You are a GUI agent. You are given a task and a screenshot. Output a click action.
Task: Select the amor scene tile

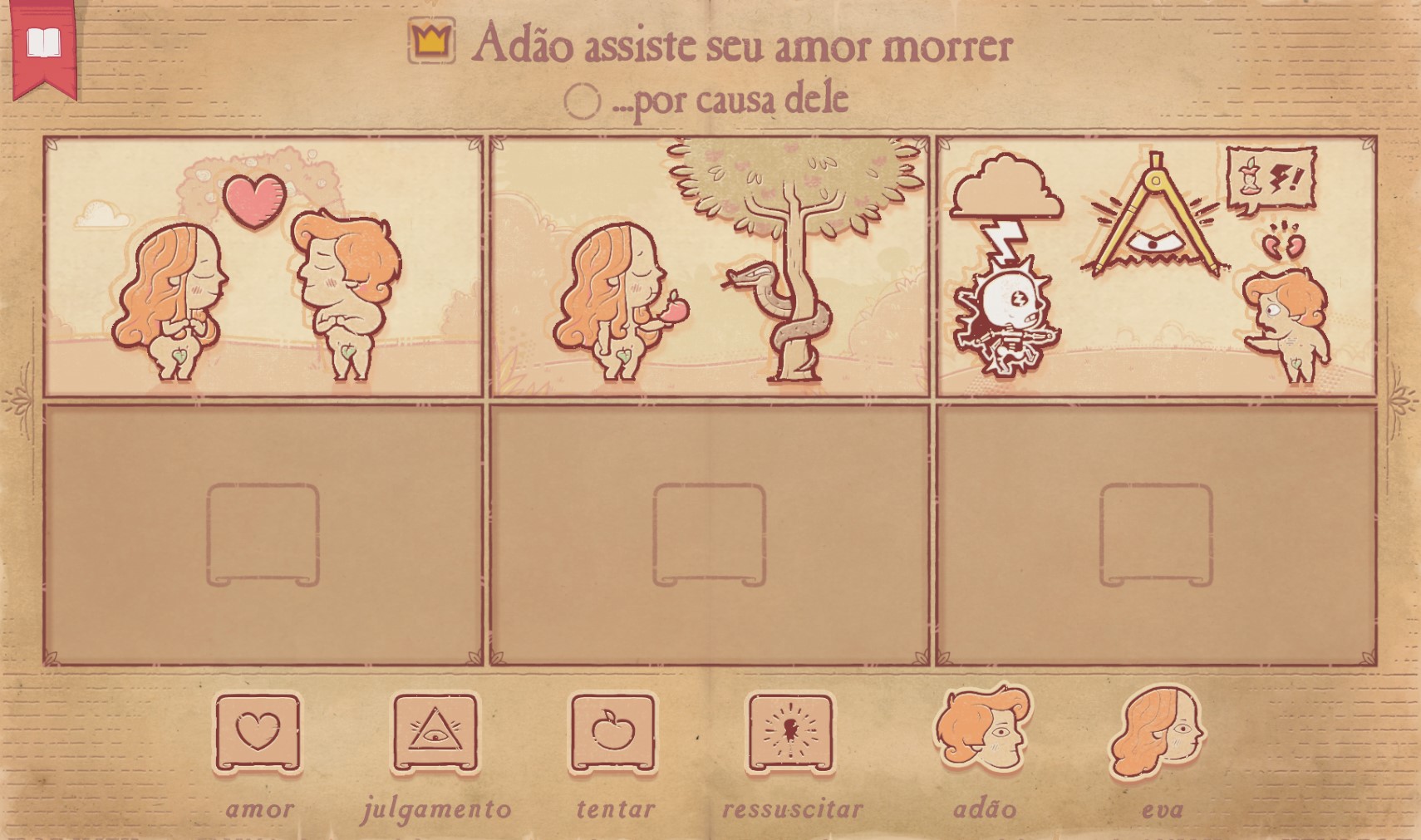(x=258, y=734)
